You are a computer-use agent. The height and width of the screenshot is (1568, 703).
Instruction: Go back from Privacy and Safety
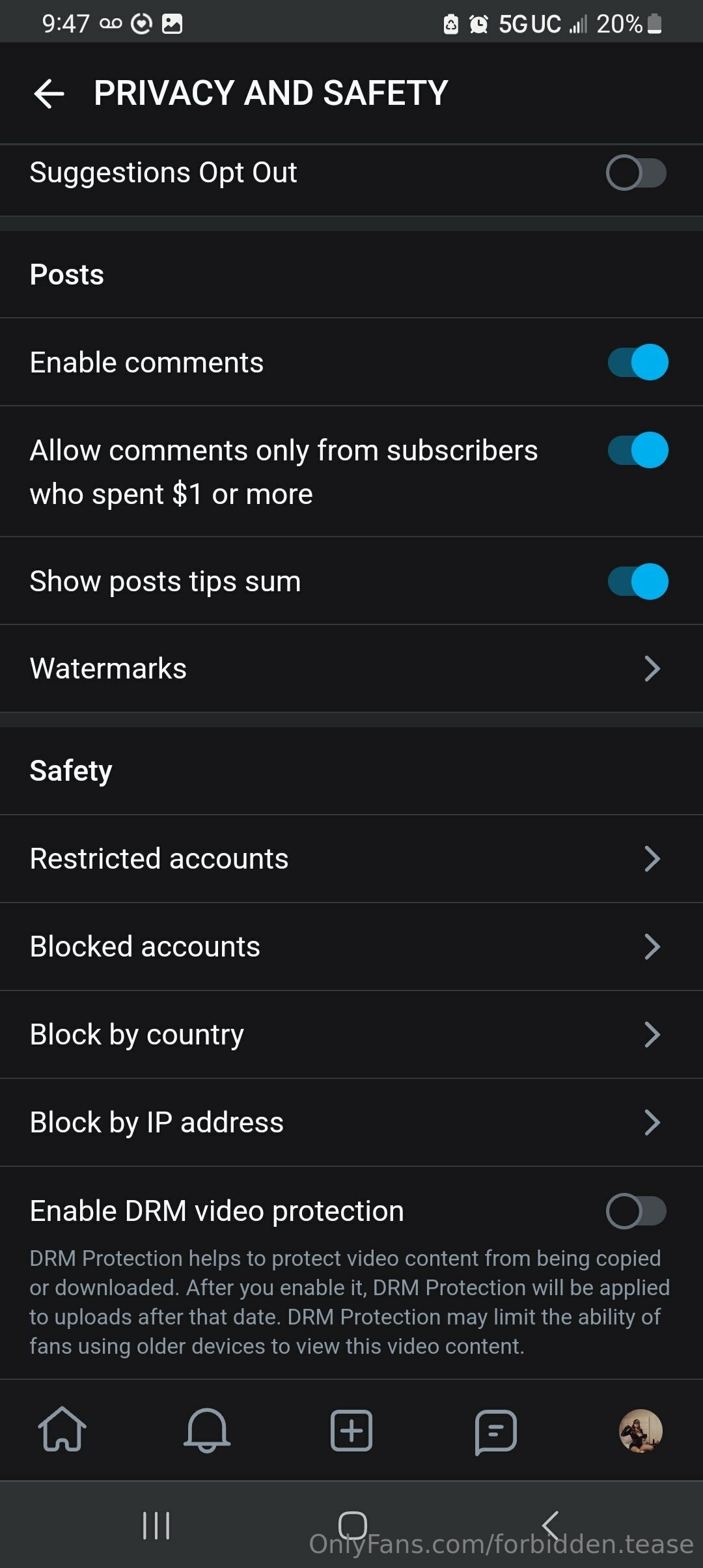pos(49,93)
